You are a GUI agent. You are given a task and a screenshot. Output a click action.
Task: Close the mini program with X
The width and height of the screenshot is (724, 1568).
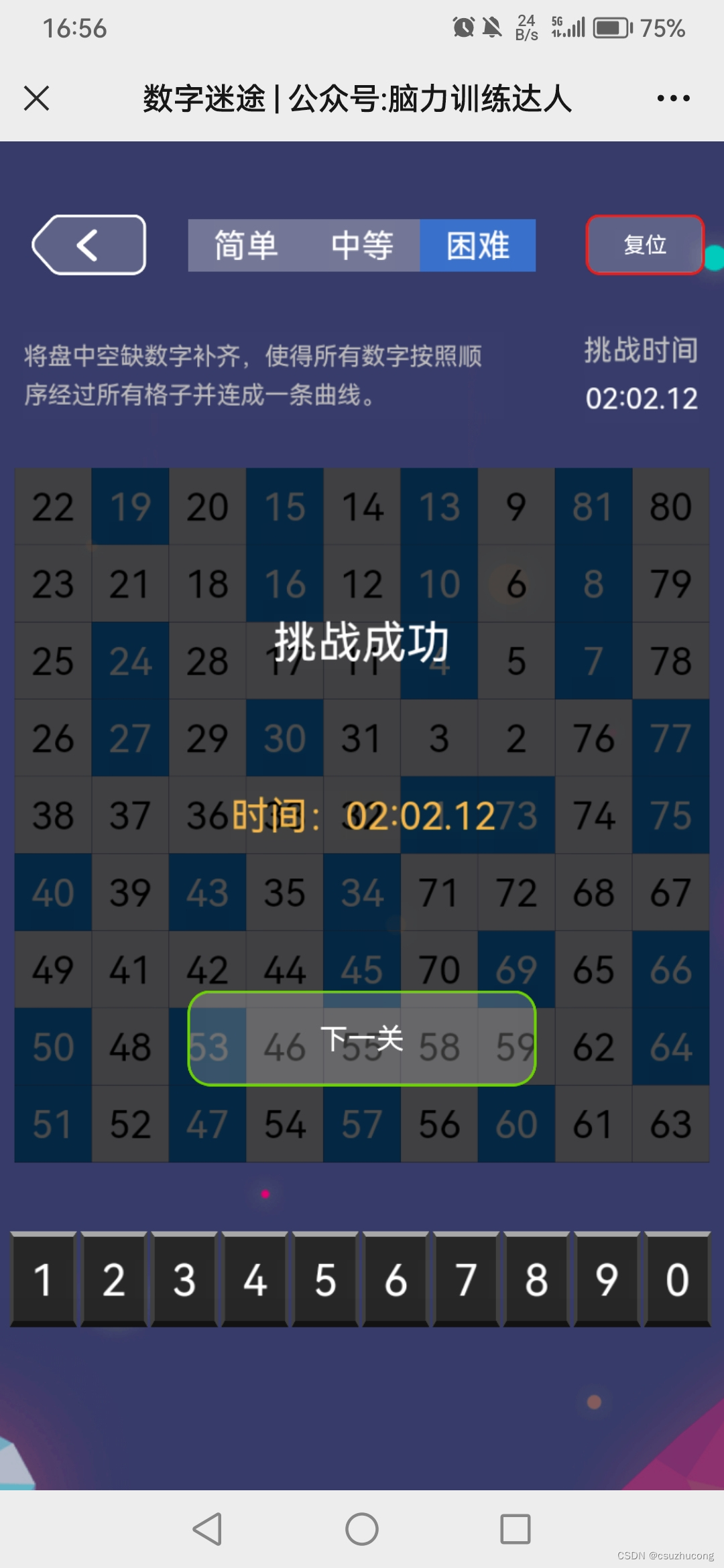pyautogui.click(x=36, y=99)
